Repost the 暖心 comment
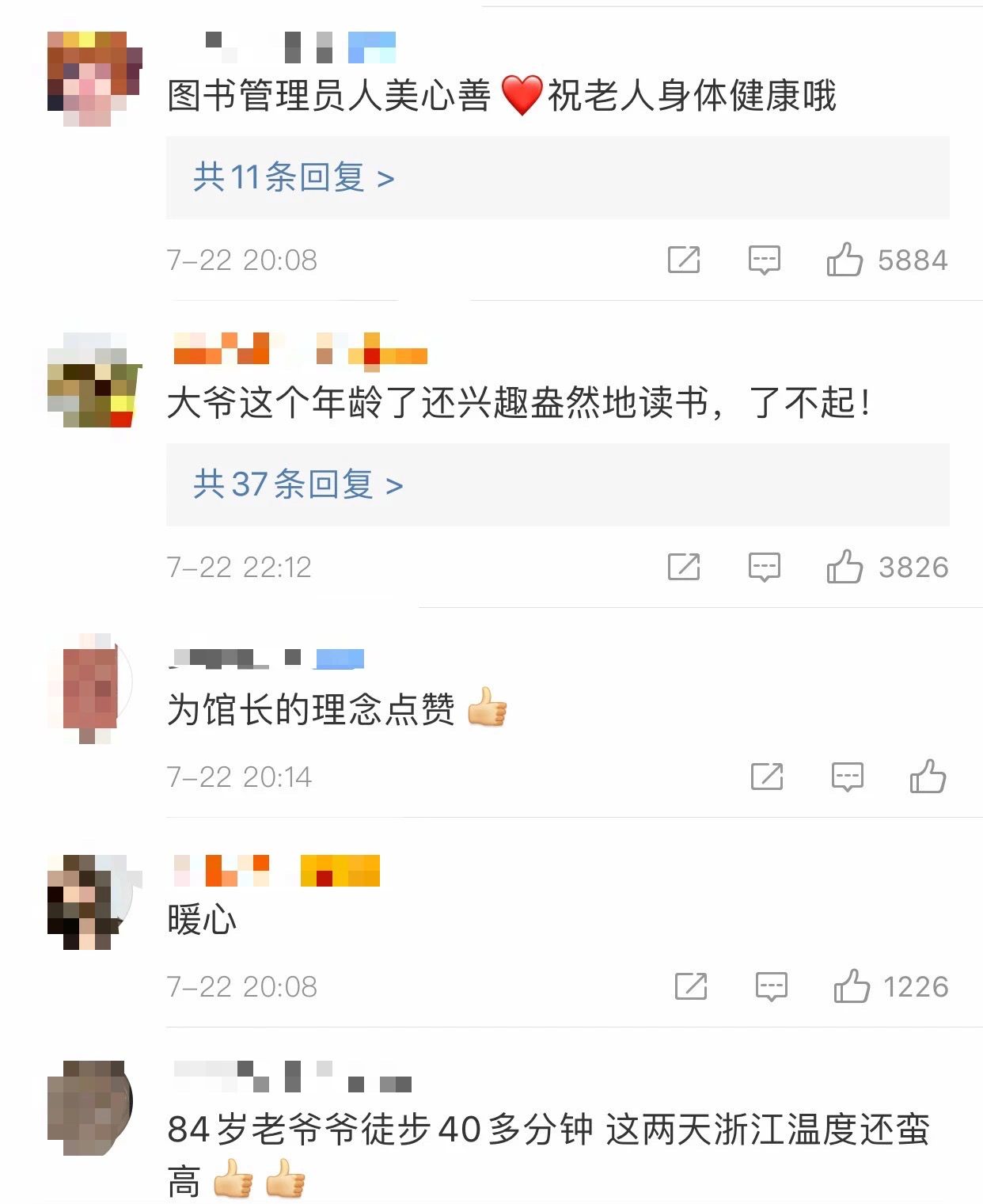 pos(690,986)
